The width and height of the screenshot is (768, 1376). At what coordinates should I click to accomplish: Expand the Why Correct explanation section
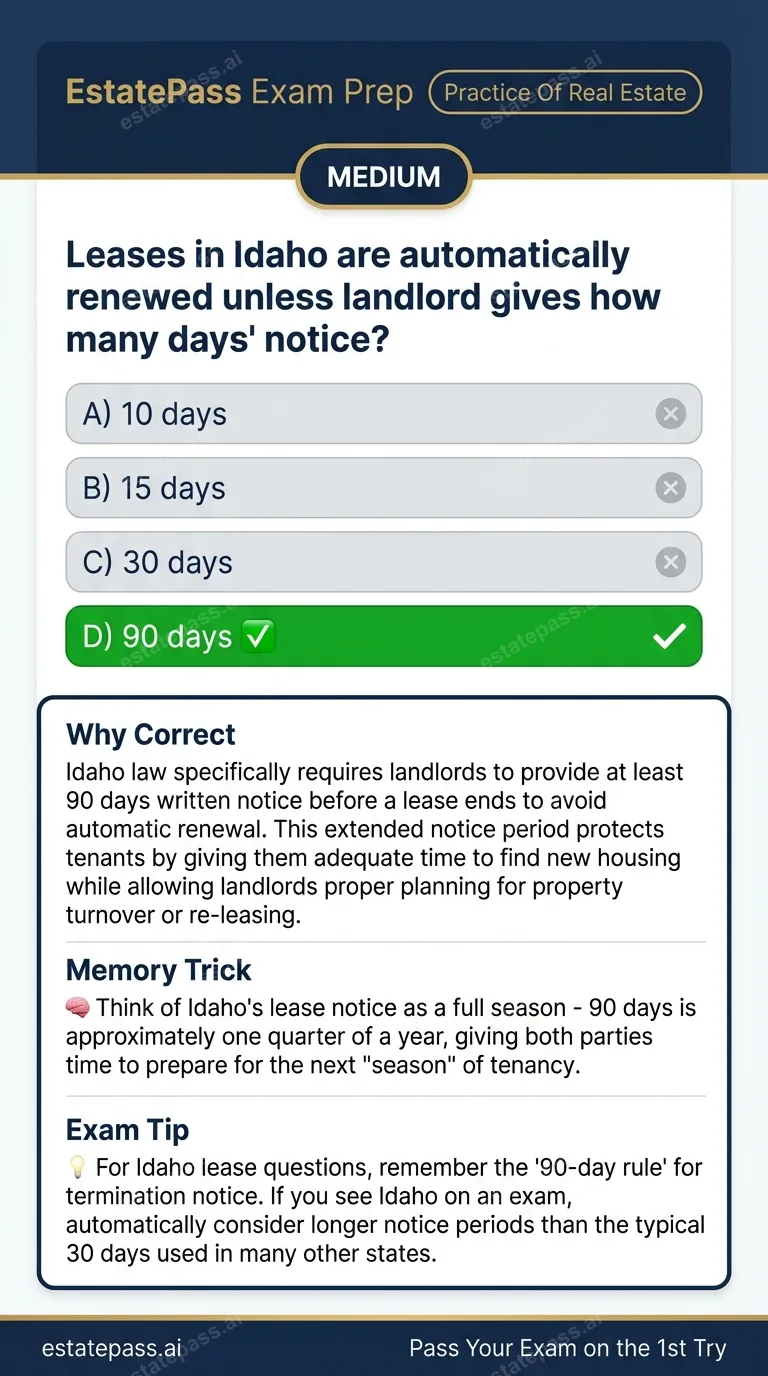point(150,734)
